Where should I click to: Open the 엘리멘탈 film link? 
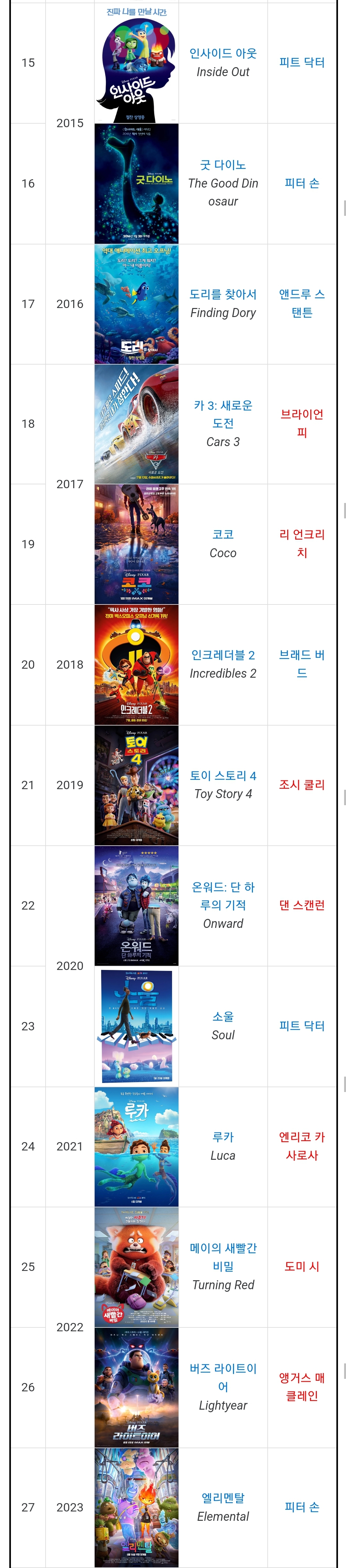point(222,1498)
